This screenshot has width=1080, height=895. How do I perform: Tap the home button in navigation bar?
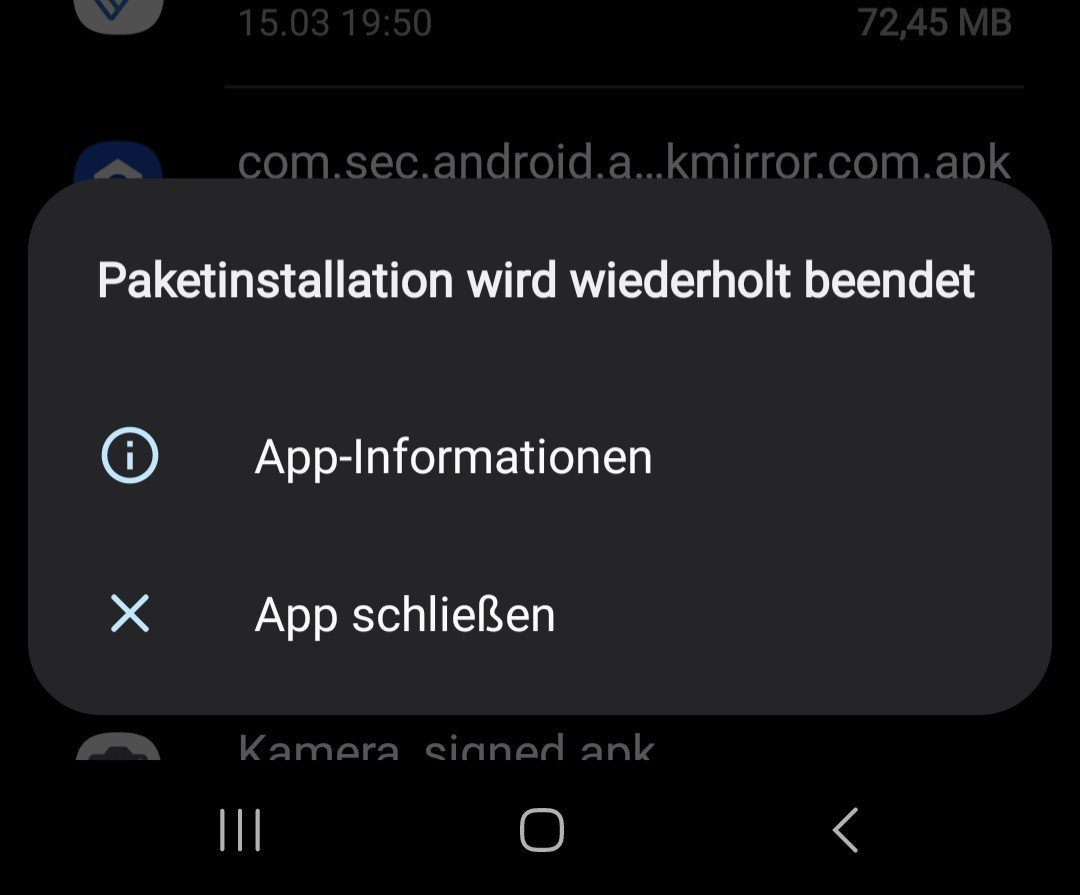coord(541,831)
